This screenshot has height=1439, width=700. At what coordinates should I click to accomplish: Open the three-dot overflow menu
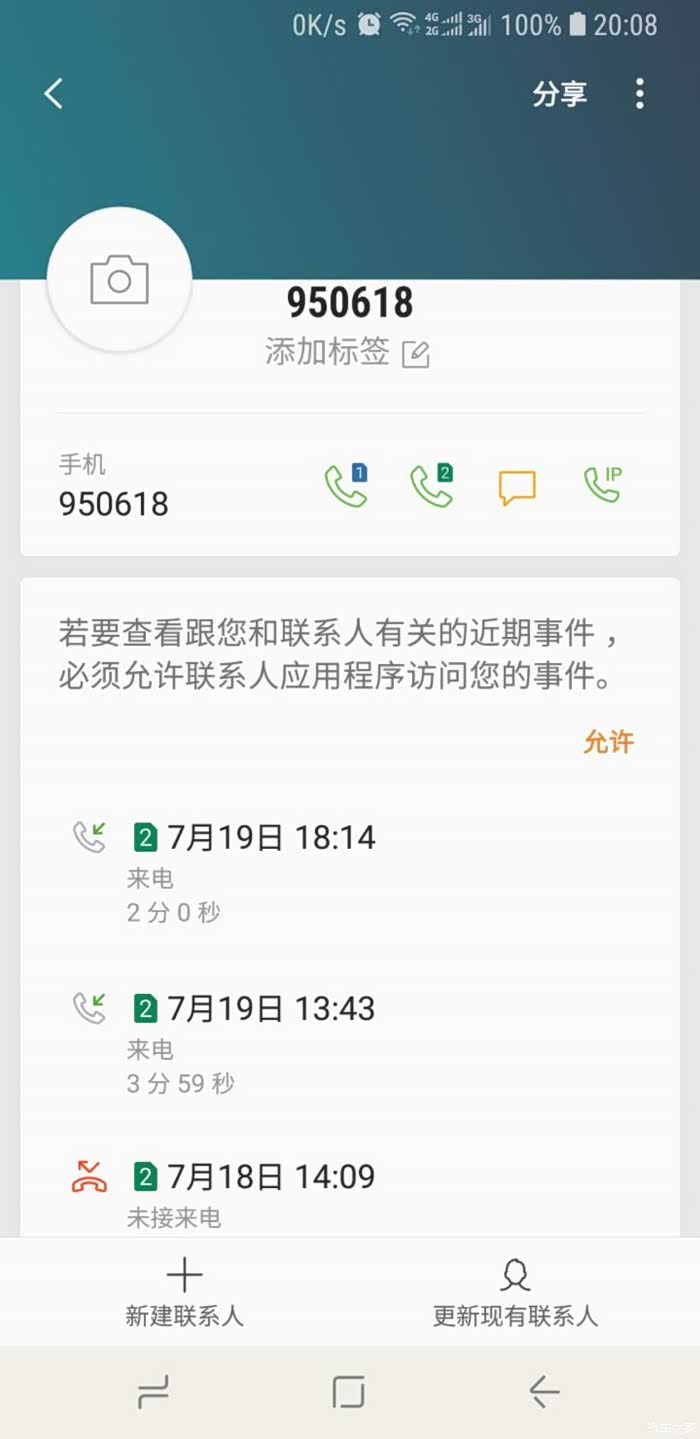[x=640, y=94]
